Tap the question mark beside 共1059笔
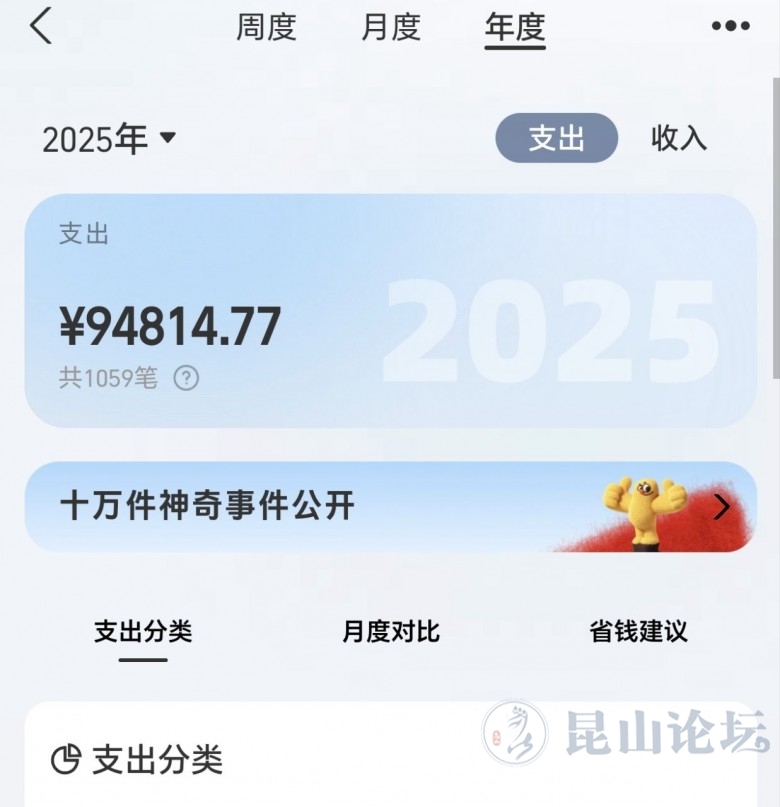 click(186, 378)
